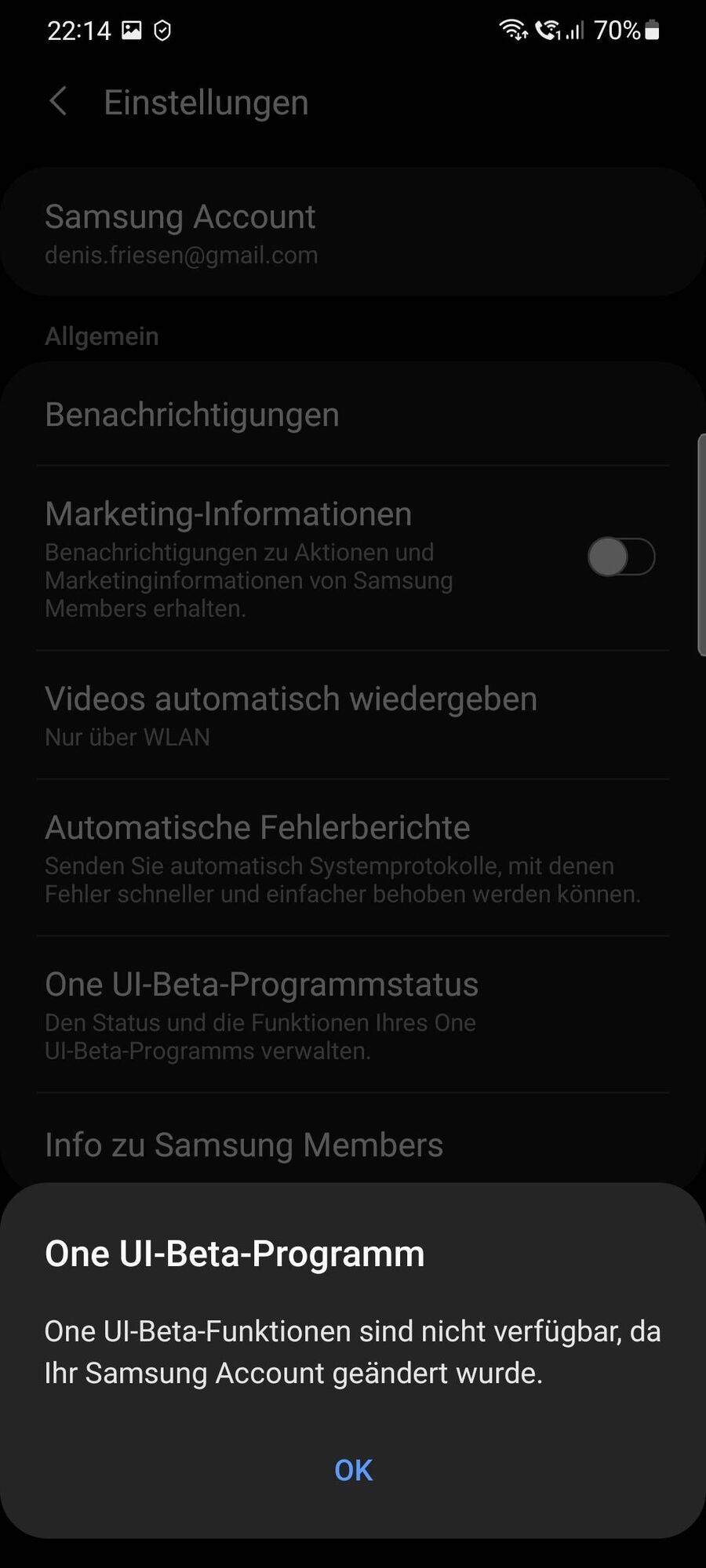Screen dimensions: 706x1568
Task: Toggle the Marketing-Informationen switch
Action: (x=621, y=557)
